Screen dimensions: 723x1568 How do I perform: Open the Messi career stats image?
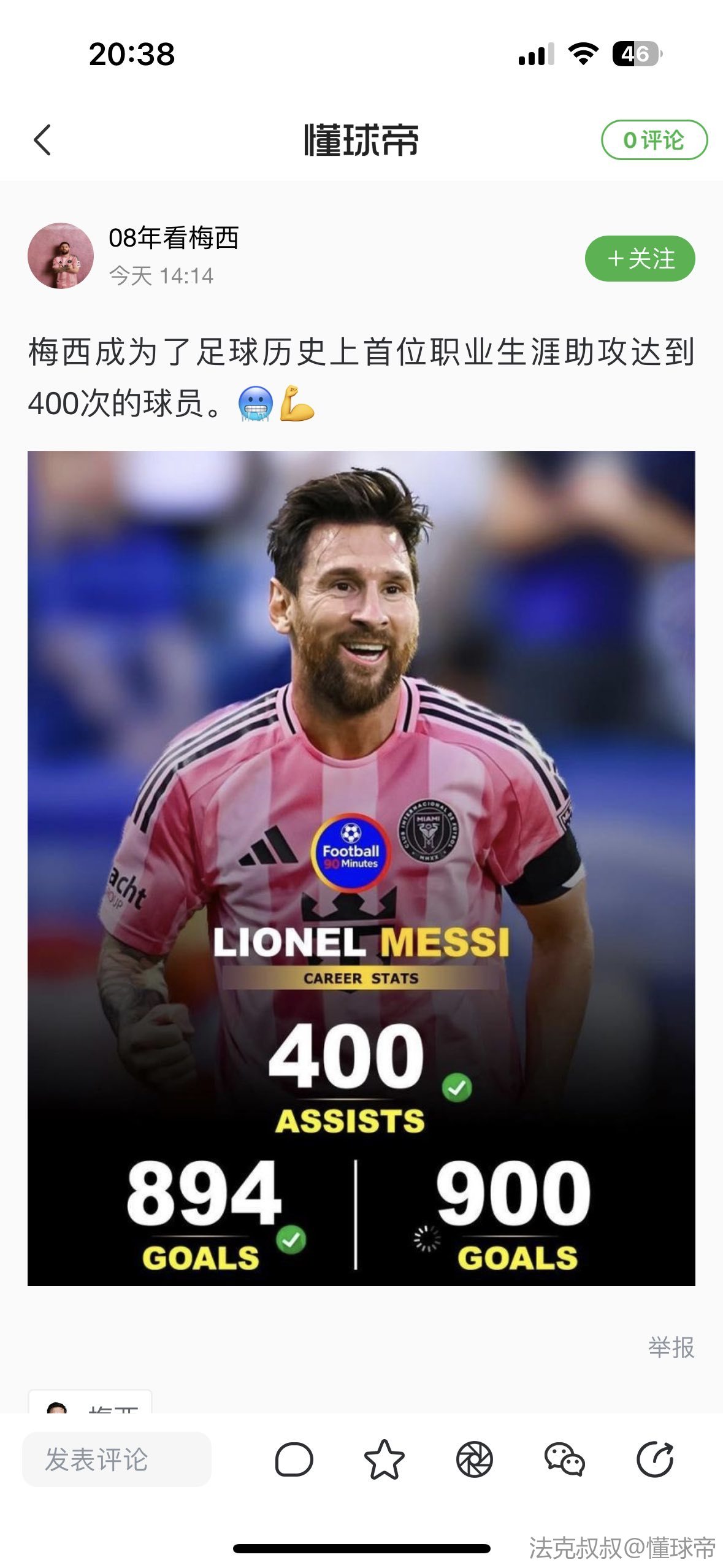(x=361, y=868)
